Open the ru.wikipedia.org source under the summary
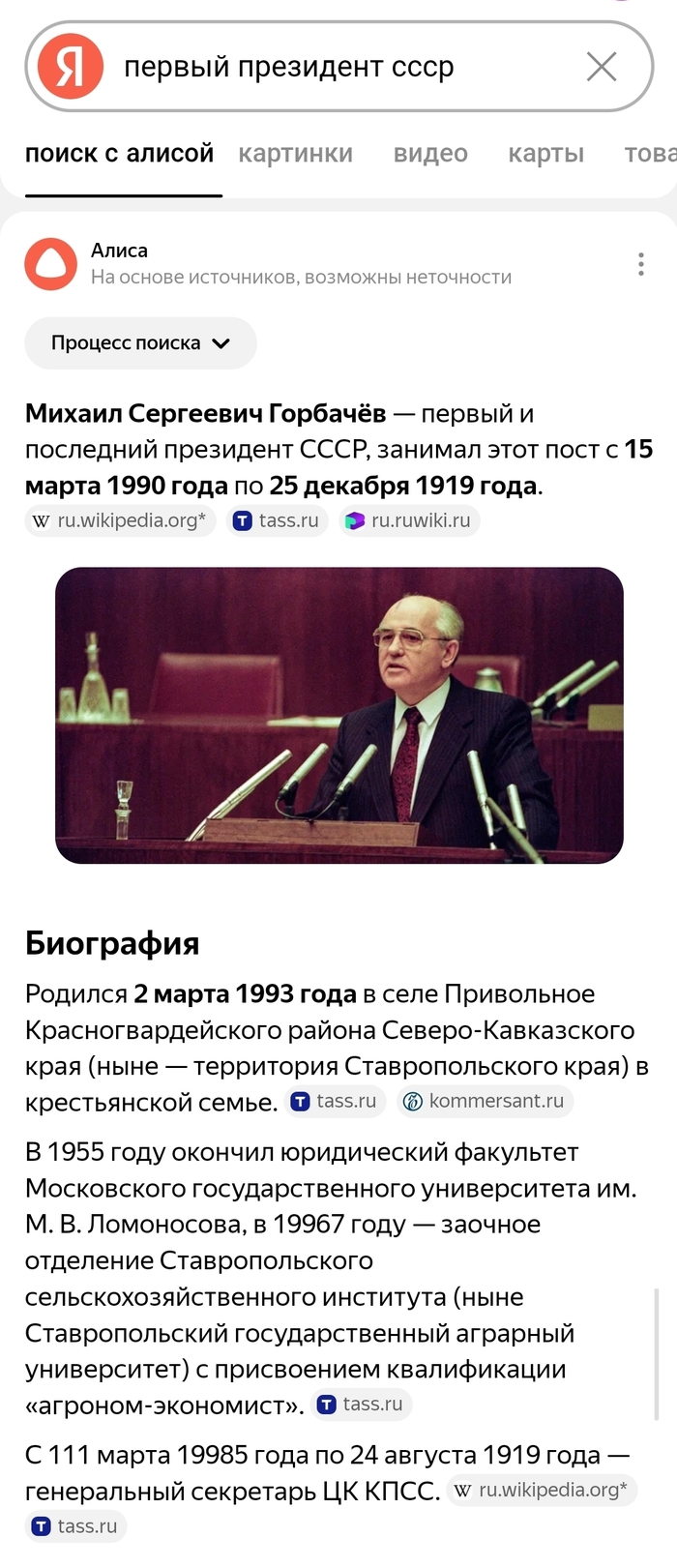This screenshot has width=677, height=1568. pos(120,520)
